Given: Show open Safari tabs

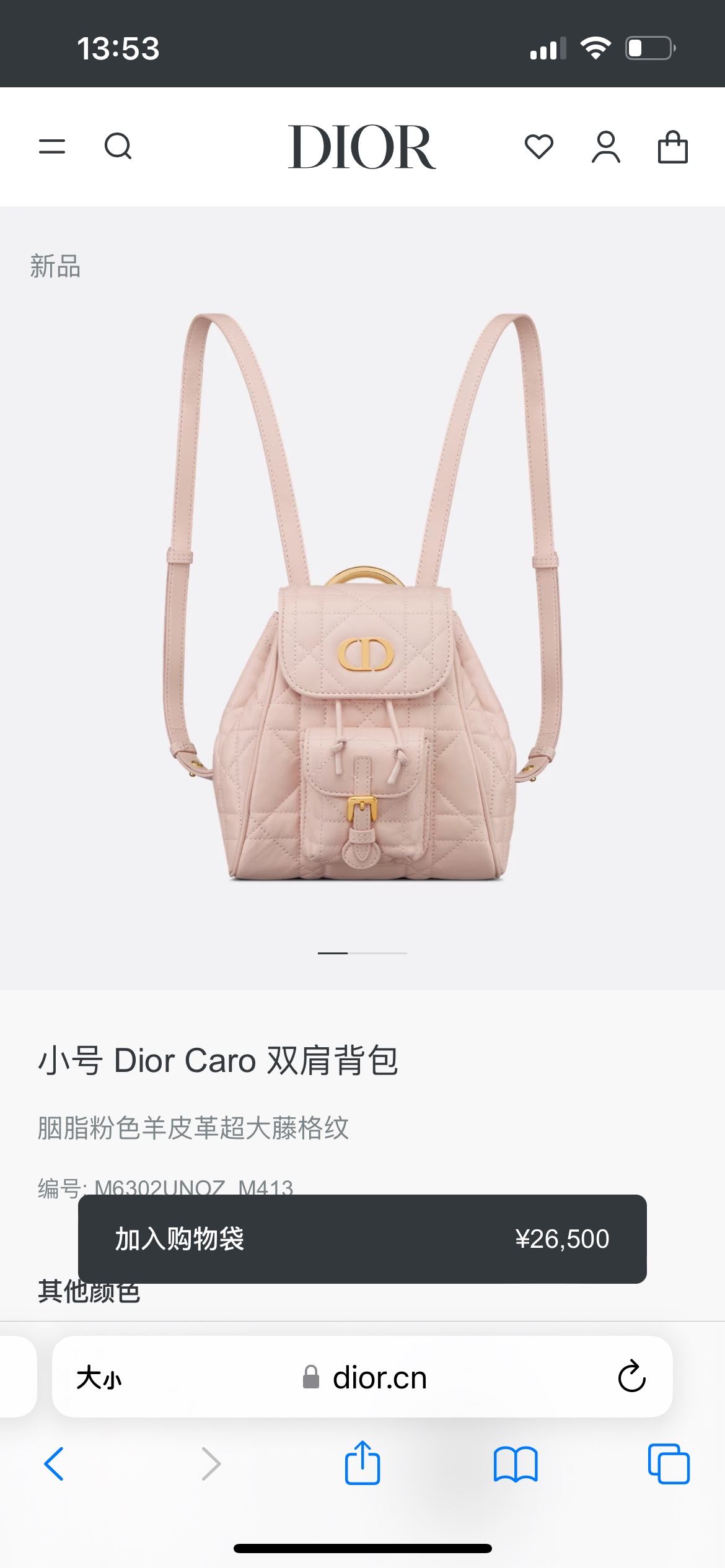Looking at the screenshot, I should click(669, 1464).
